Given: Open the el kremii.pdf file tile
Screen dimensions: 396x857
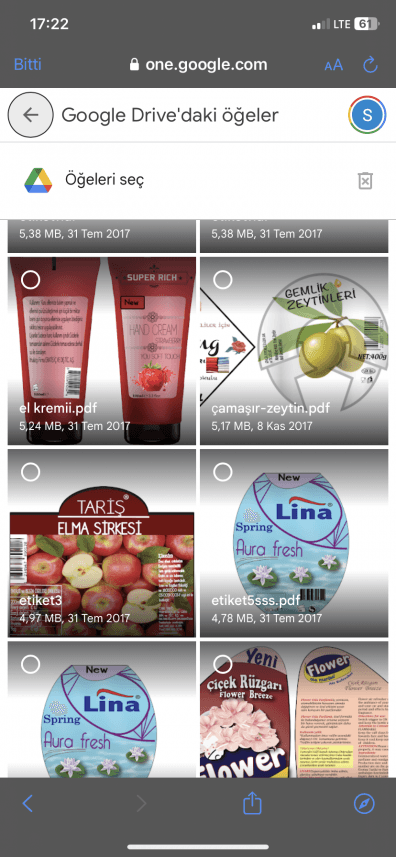Looking at the screenshot, I should pos(102,351).
